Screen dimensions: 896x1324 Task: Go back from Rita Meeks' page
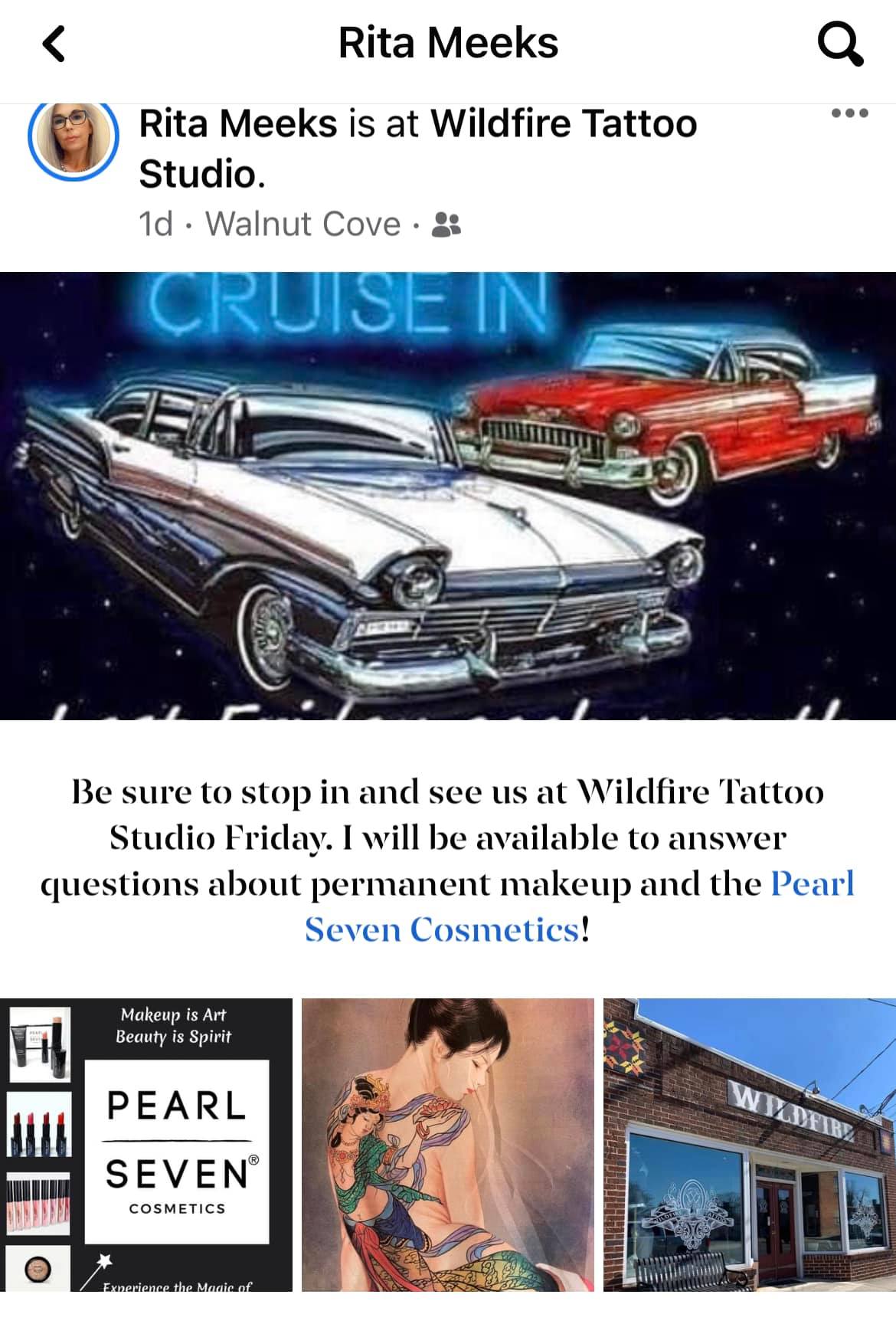click(54, 43)
